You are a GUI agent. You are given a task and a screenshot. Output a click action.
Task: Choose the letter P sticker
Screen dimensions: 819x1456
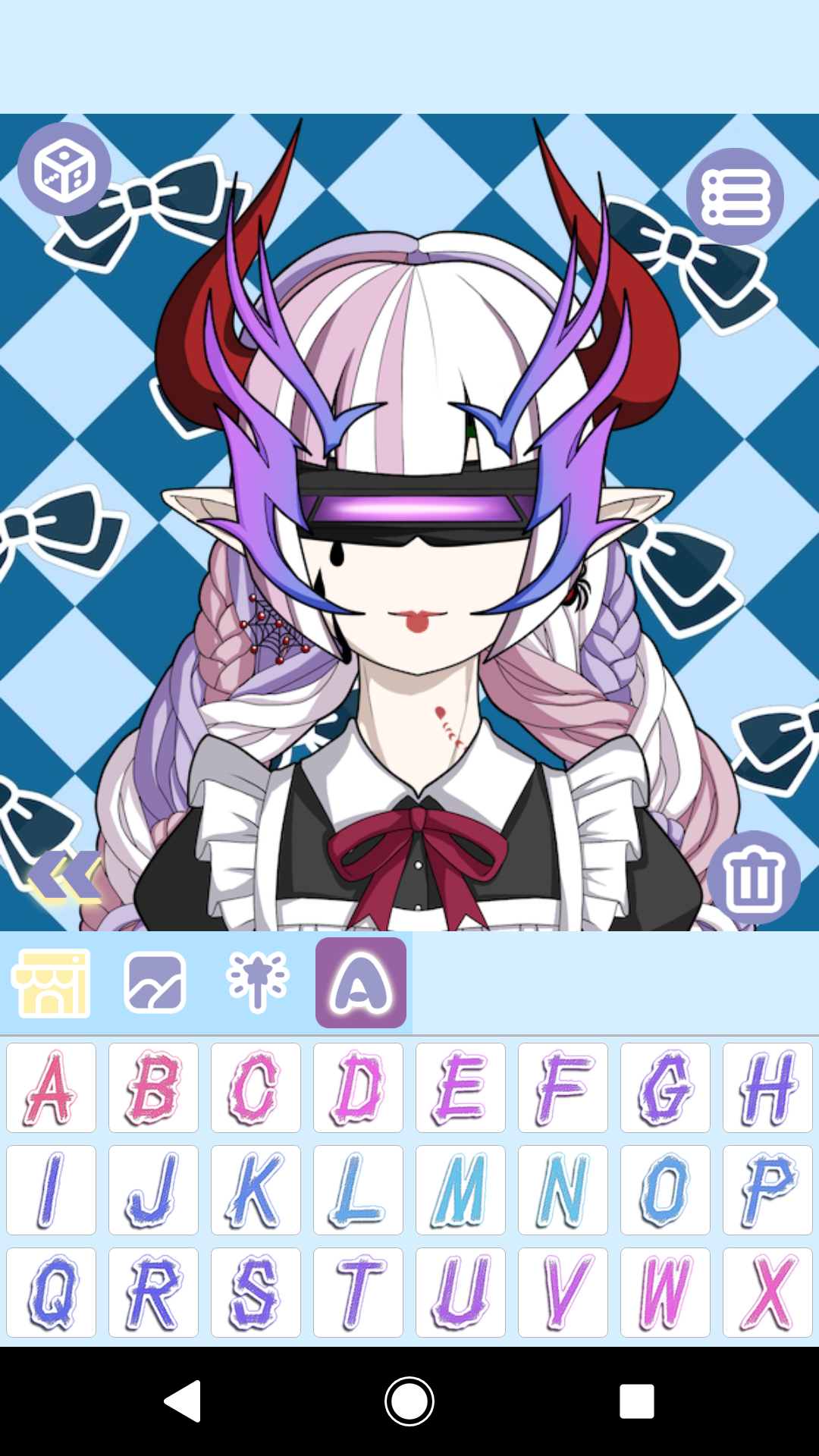pos(767,1190)
